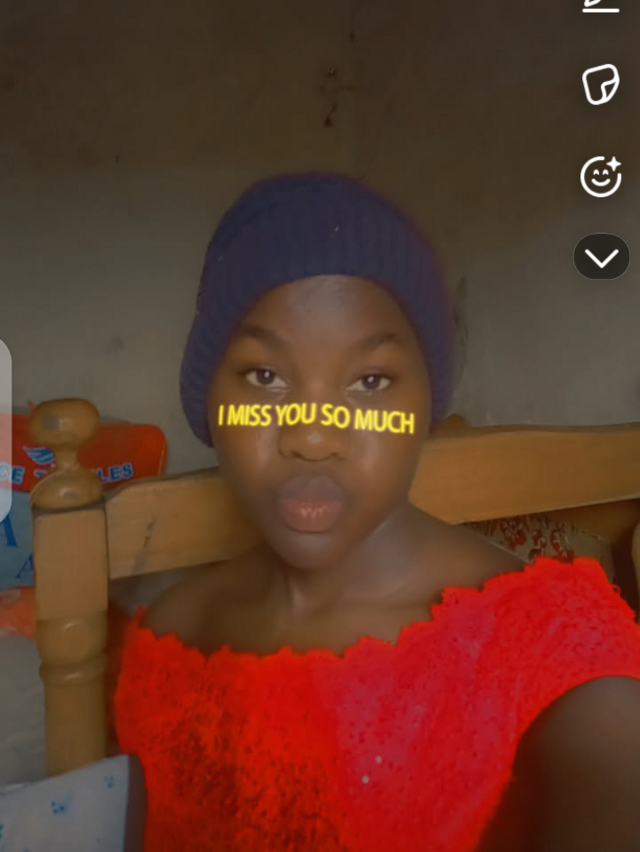Open the sticker picker
The width and height of the screenshot is (640, 852).
(x=600, y=85)
